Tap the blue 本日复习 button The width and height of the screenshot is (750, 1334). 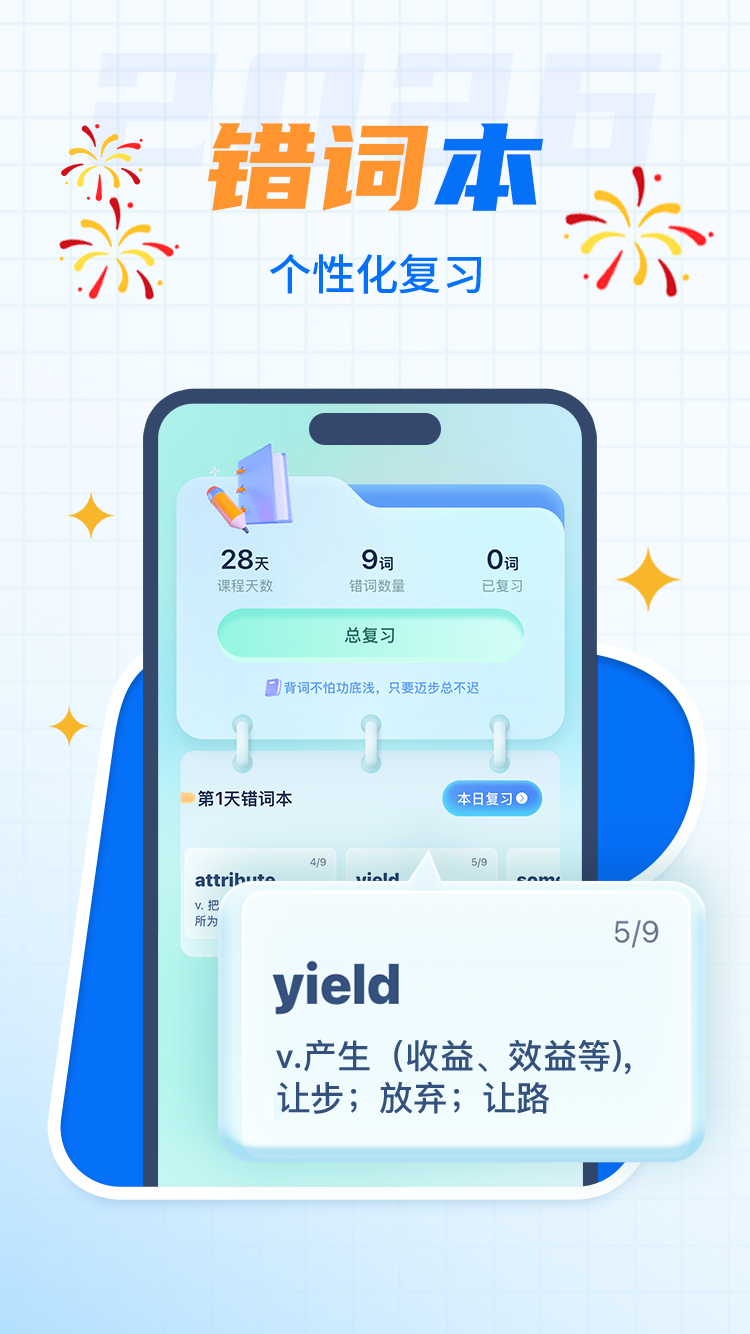(x=492, y=799)
